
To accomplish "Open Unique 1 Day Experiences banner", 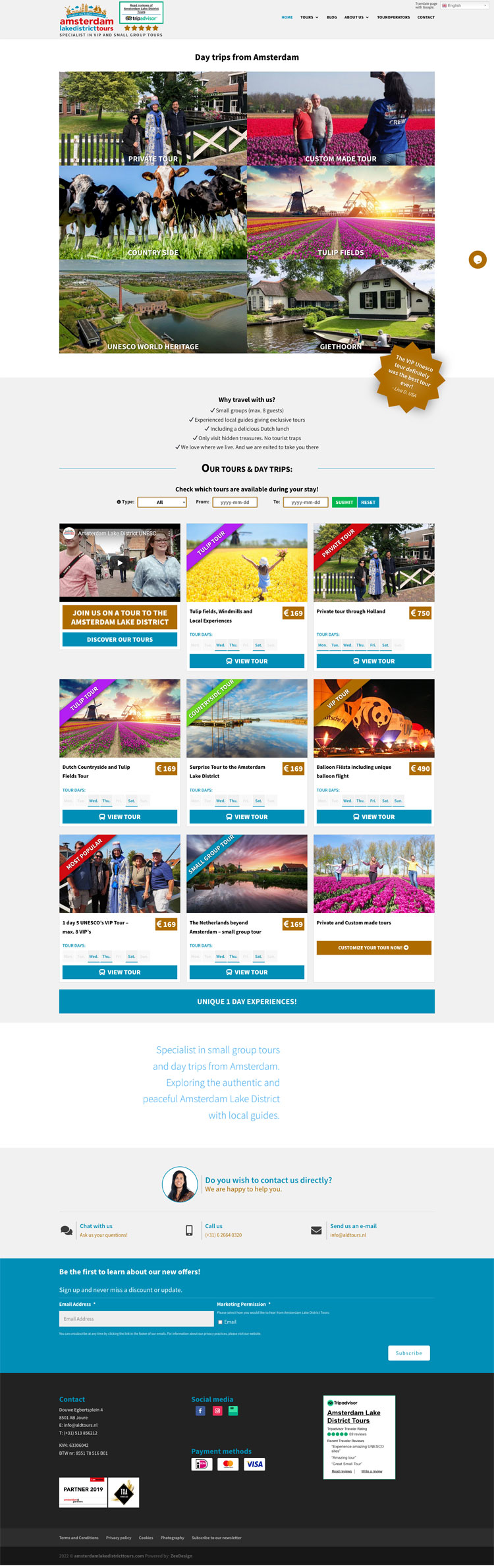I will 247,1001.
